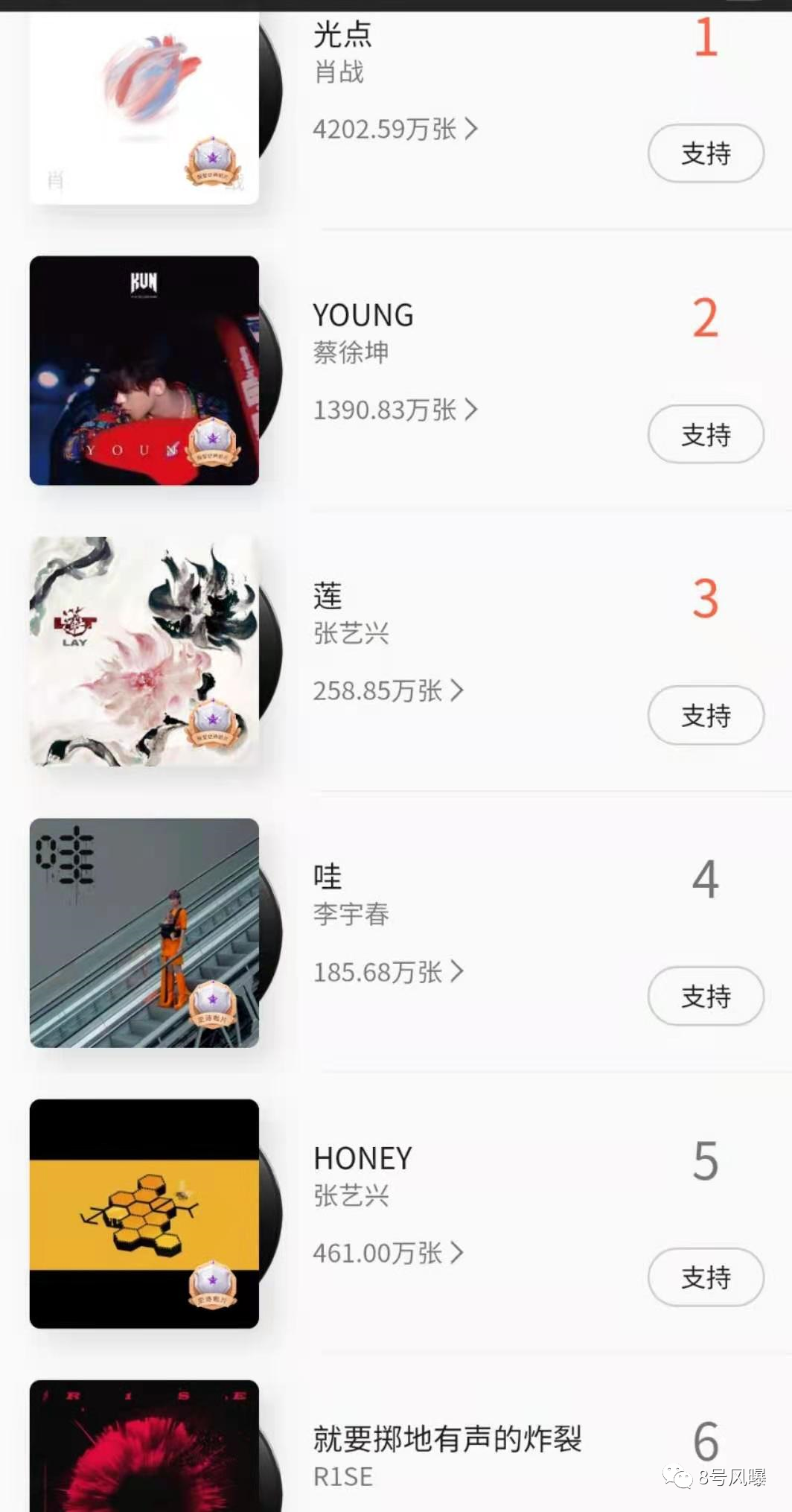
Task: Check 185.68万张 sales details for 哇
Action: click(x=387, y=972)
